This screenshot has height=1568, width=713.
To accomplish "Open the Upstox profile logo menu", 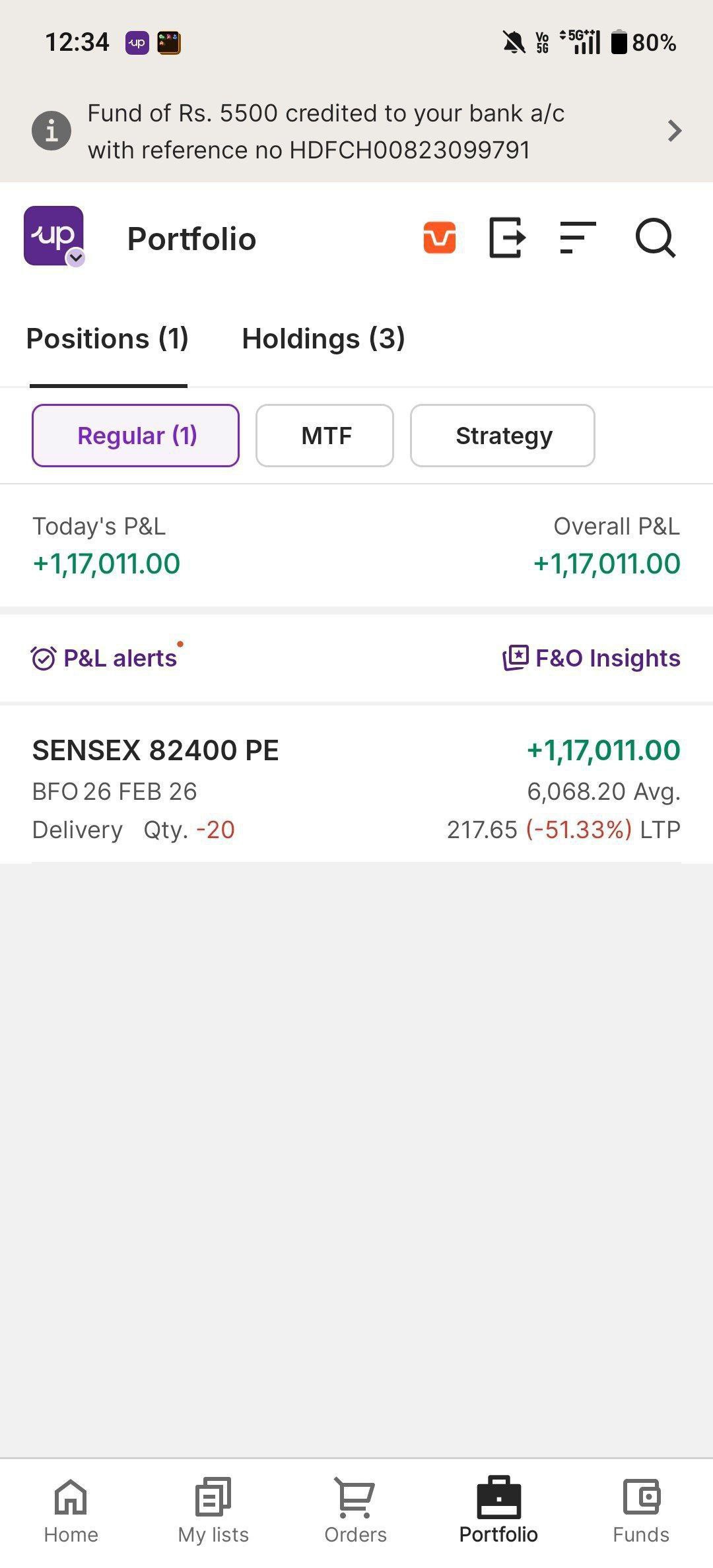I will [x=54, y=236].
